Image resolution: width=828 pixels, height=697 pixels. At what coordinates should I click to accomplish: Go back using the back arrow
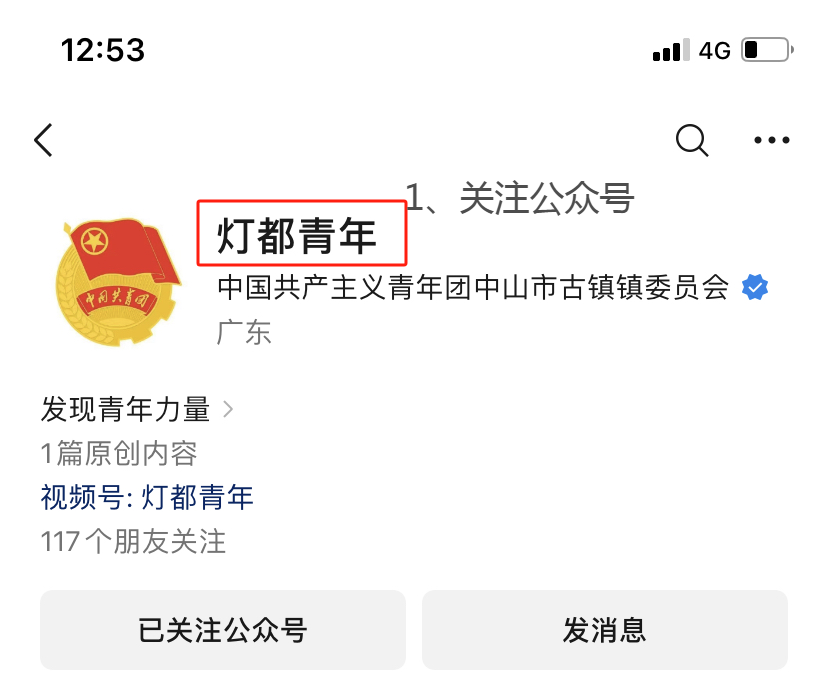pos(43,140)
